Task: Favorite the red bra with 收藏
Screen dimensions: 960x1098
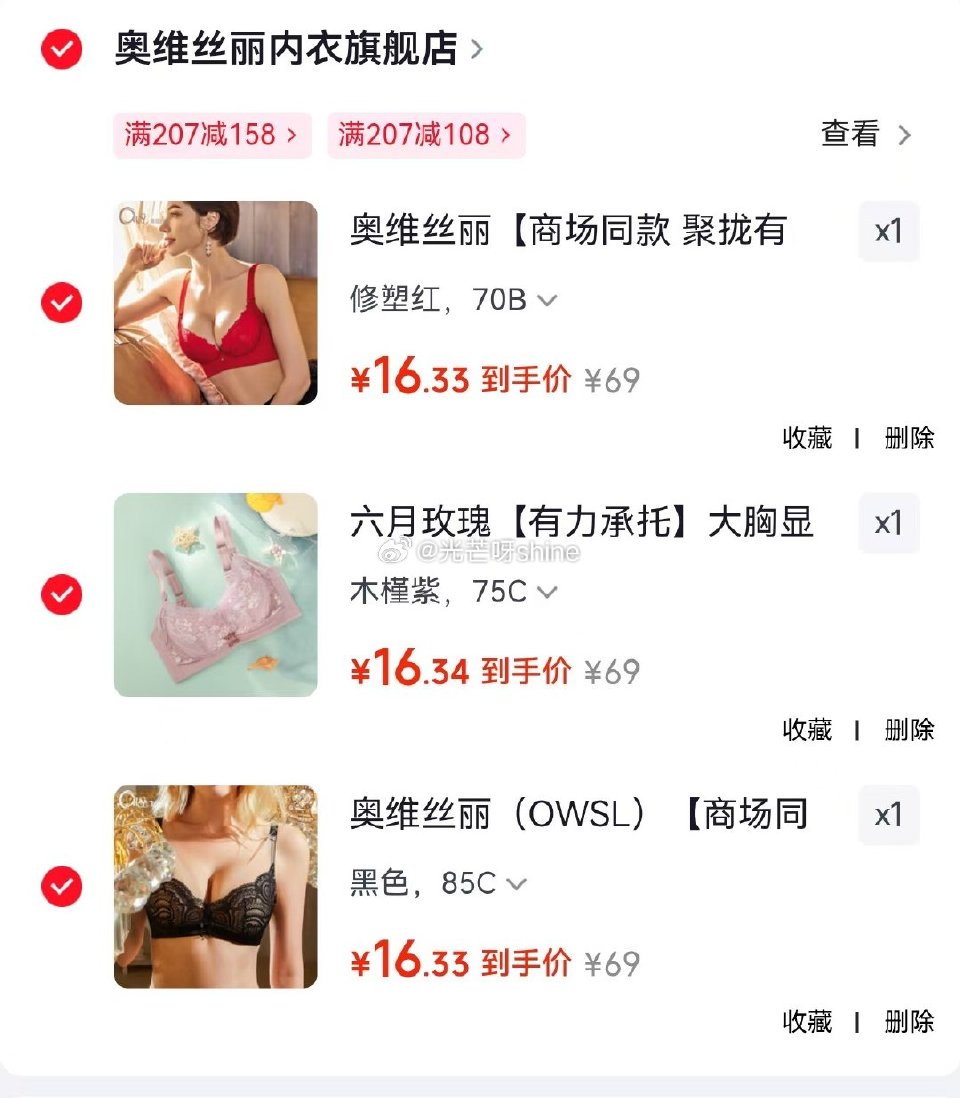Action: pos(806,438)
